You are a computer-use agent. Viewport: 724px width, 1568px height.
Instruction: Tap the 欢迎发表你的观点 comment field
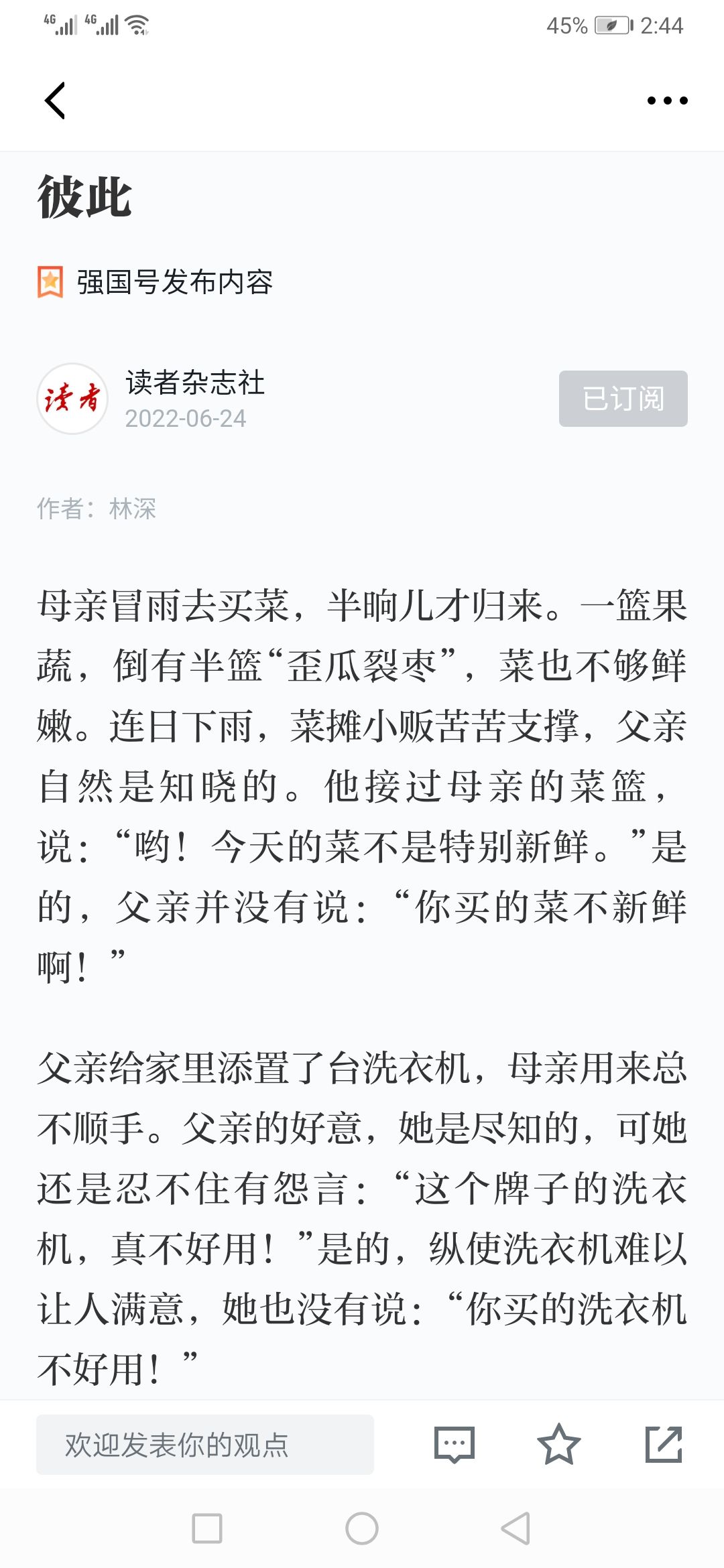pos(204,1444)
